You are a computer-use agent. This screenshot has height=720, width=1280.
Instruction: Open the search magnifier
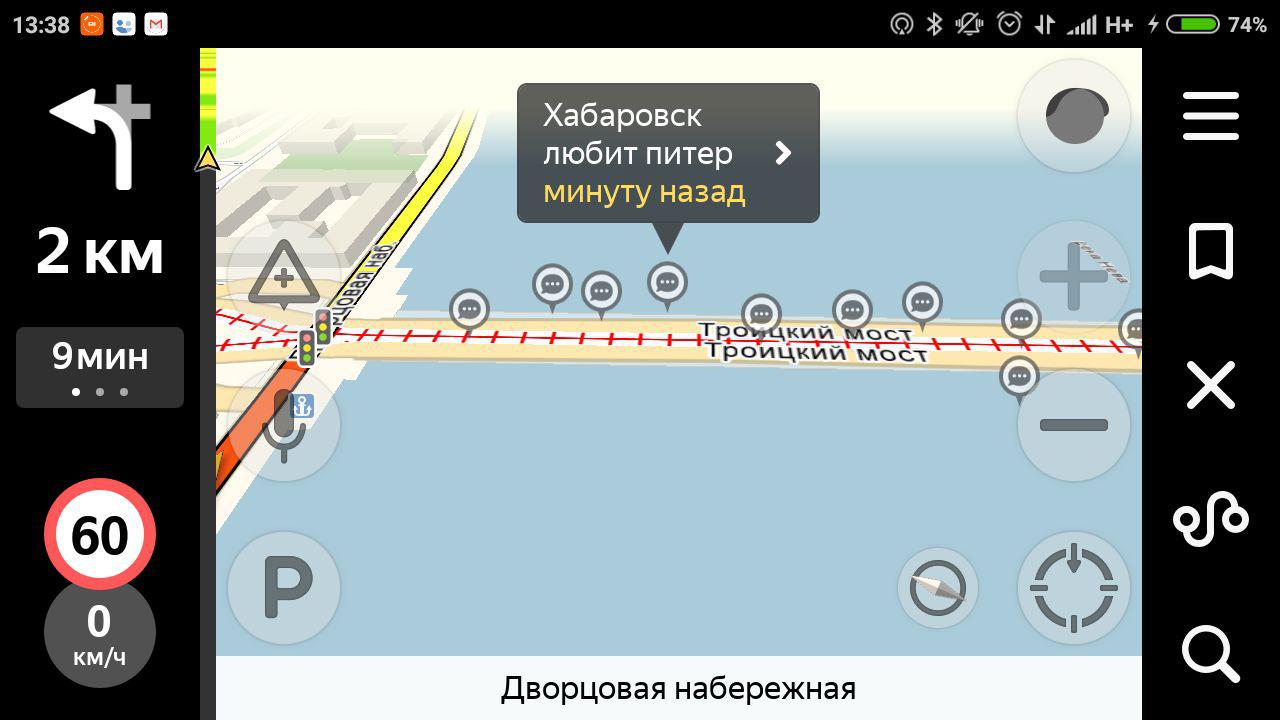[1210, 654]
